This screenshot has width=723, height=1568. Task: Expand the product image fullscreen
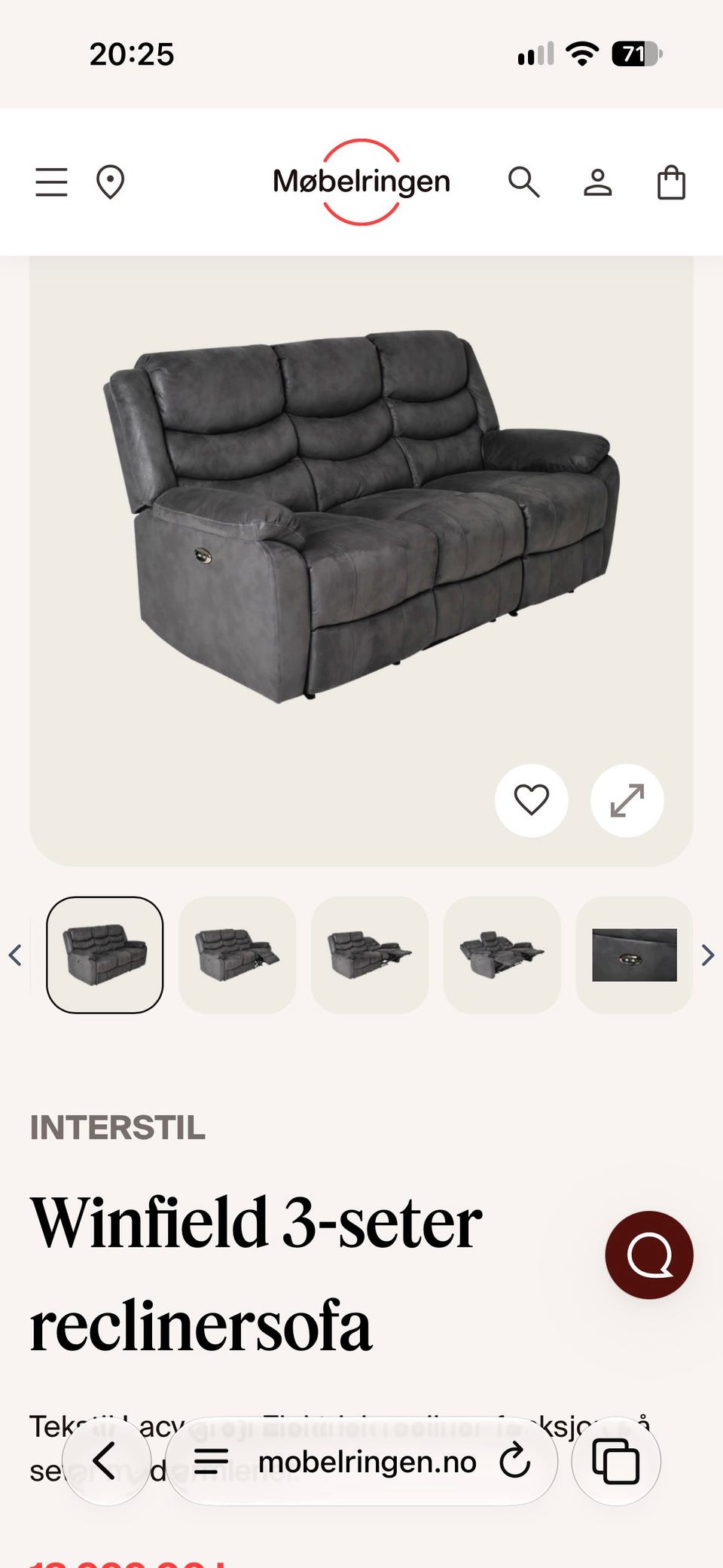627,800
